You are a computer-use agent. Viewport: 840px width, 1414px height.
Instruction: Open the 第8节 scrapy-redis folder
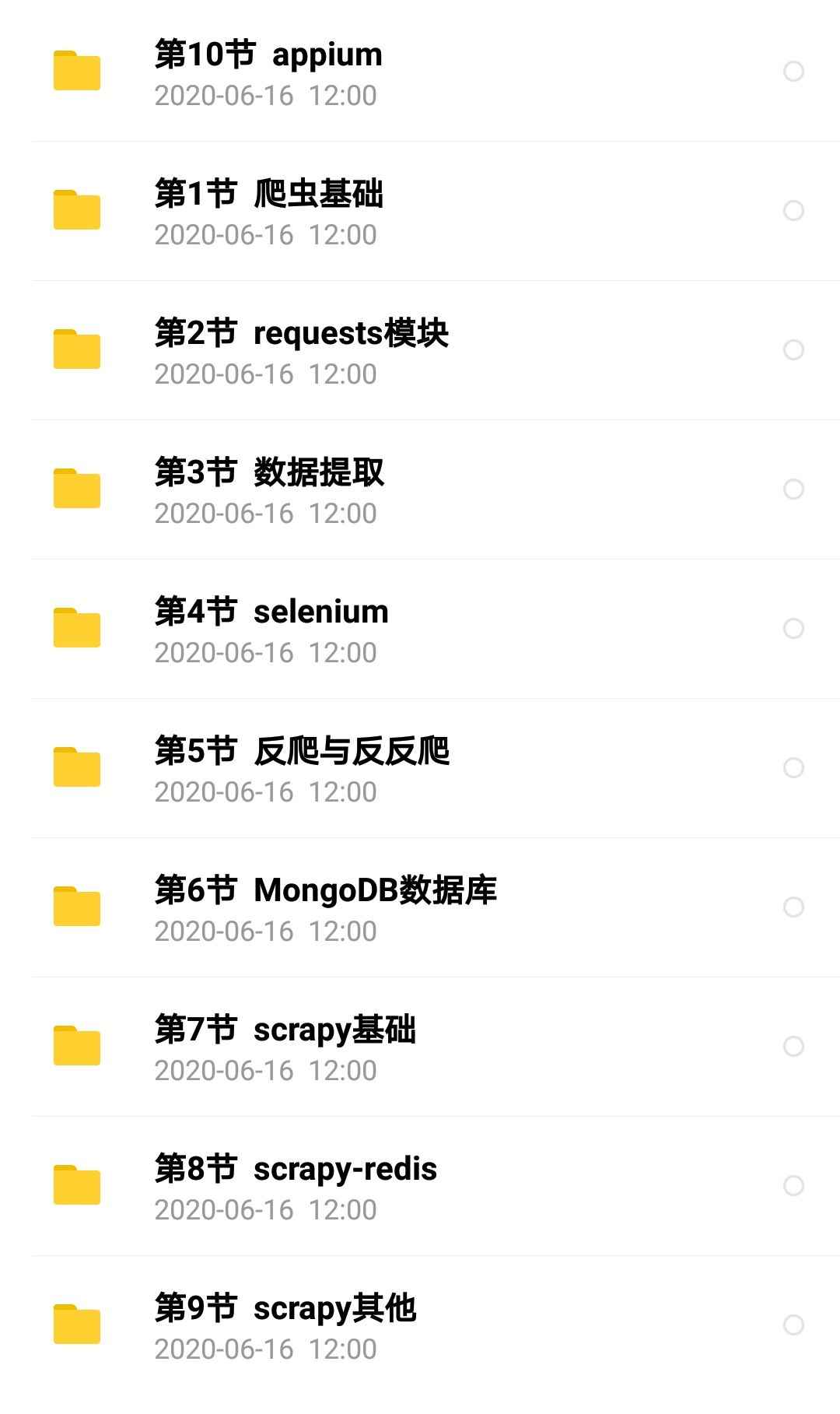[x=296, y=1186]
